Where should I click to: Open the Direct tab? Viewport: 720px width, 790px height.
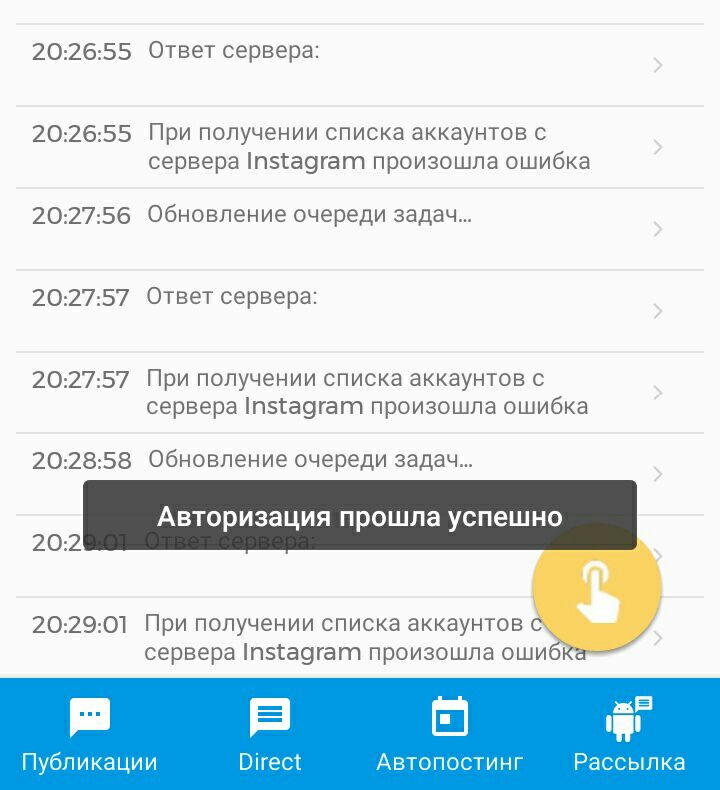(x=270, y=735)
